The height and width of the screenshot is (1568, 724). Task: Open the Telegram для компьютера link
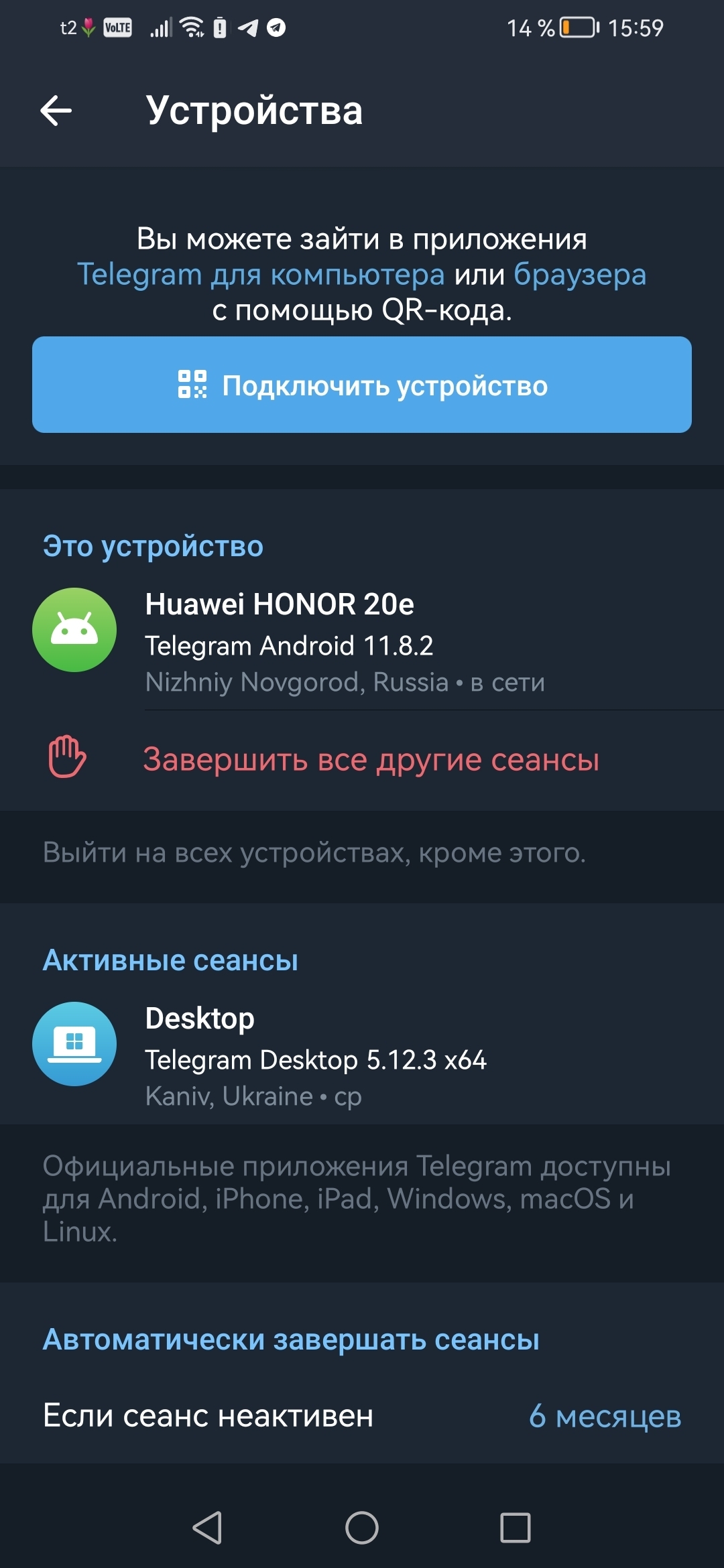tap(261, 275)
